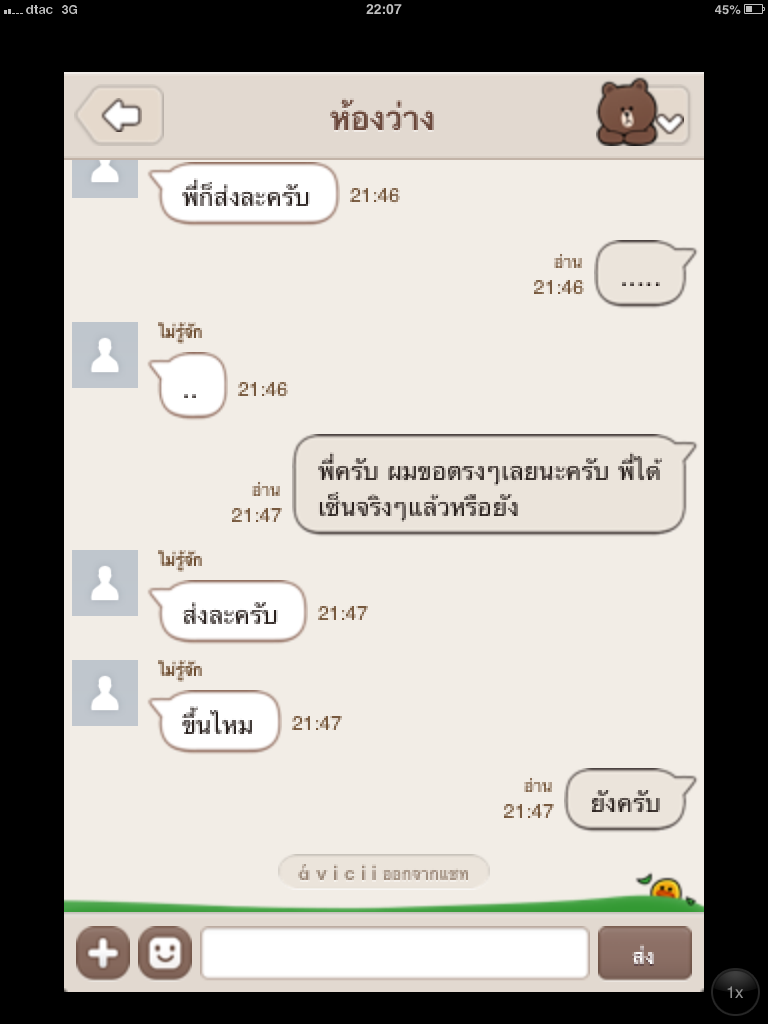Open profile avatar beside ส่งละครับ message
This screenshot has height=1024, width=768.
[x=105, y=583]
